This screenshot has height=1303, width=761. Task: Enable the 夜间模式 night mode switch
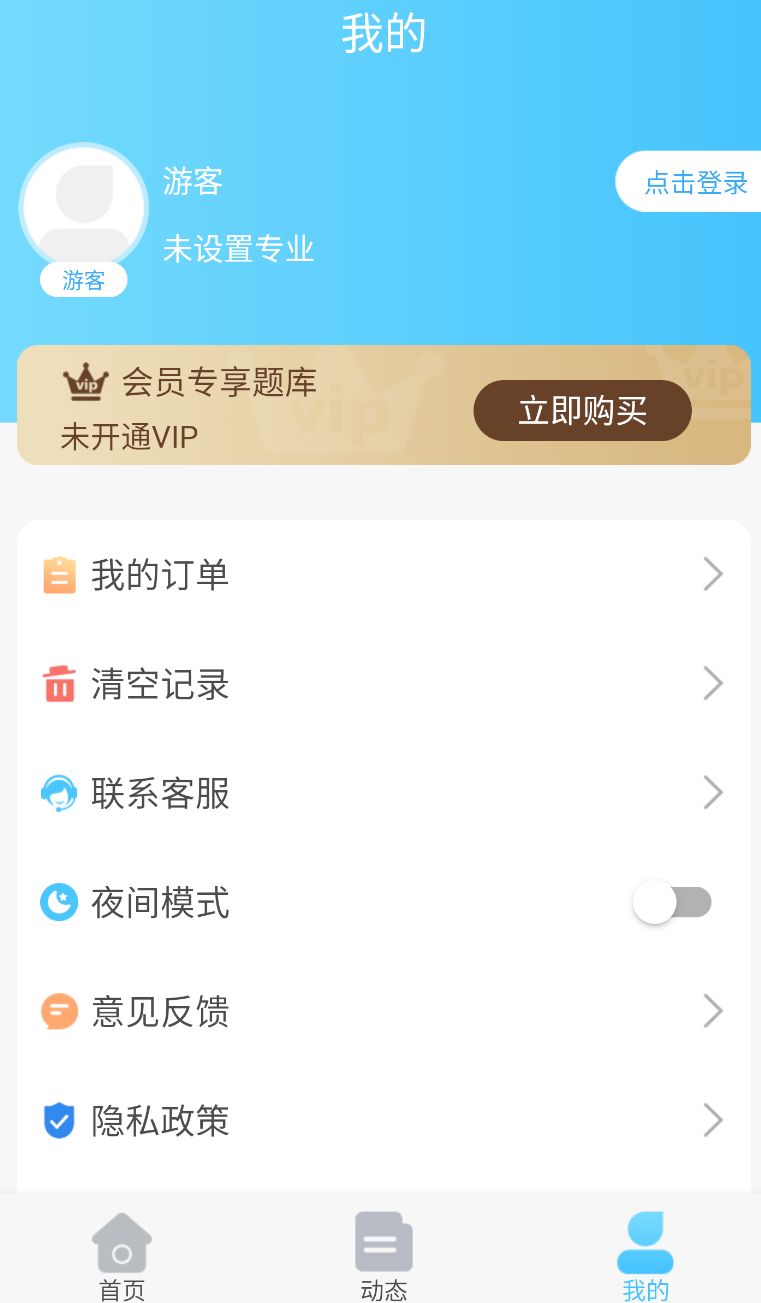click(x=672, y=902)
